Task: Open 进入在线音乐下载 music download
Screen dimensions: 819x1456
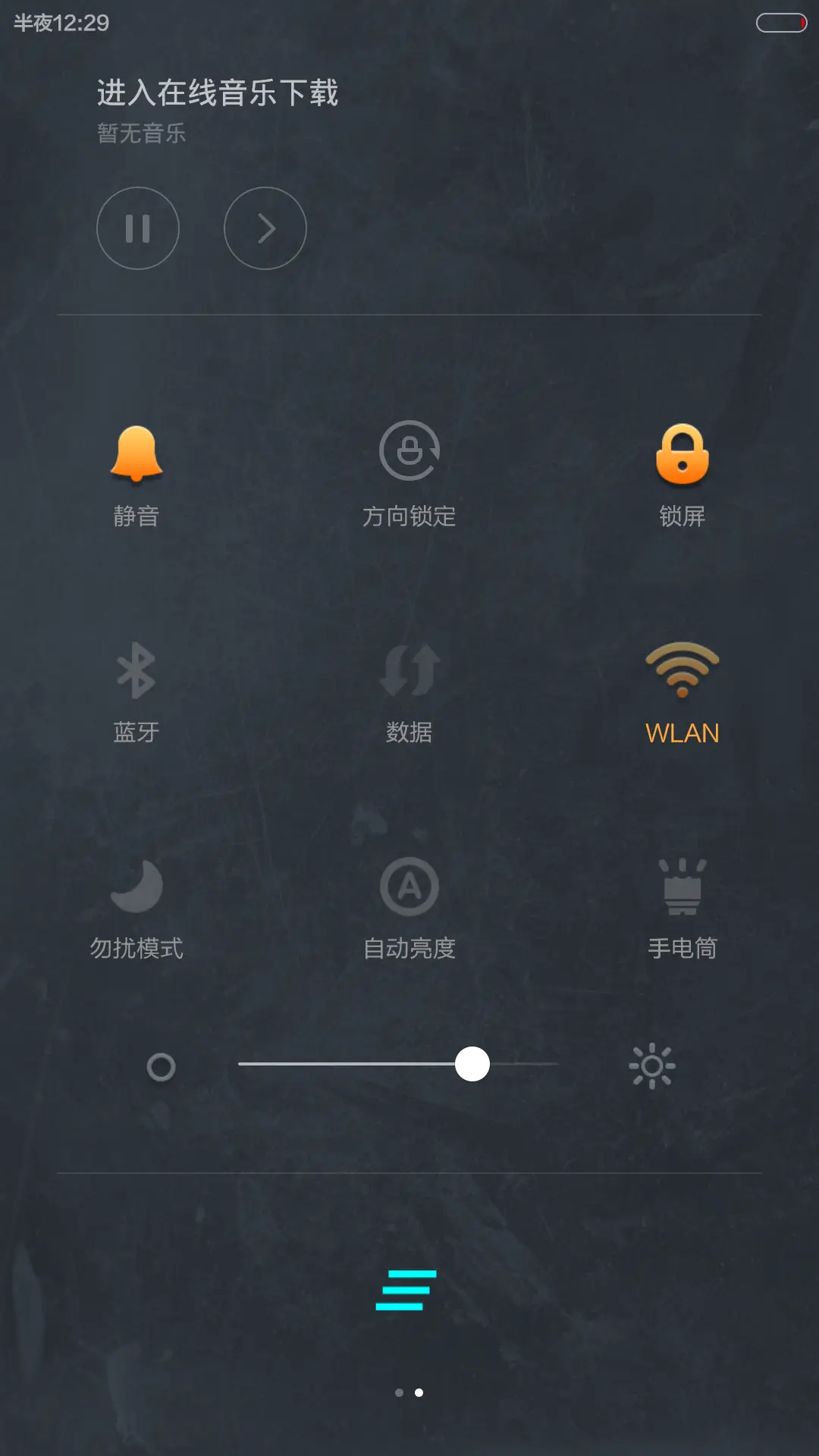Action: pos(218,91)
